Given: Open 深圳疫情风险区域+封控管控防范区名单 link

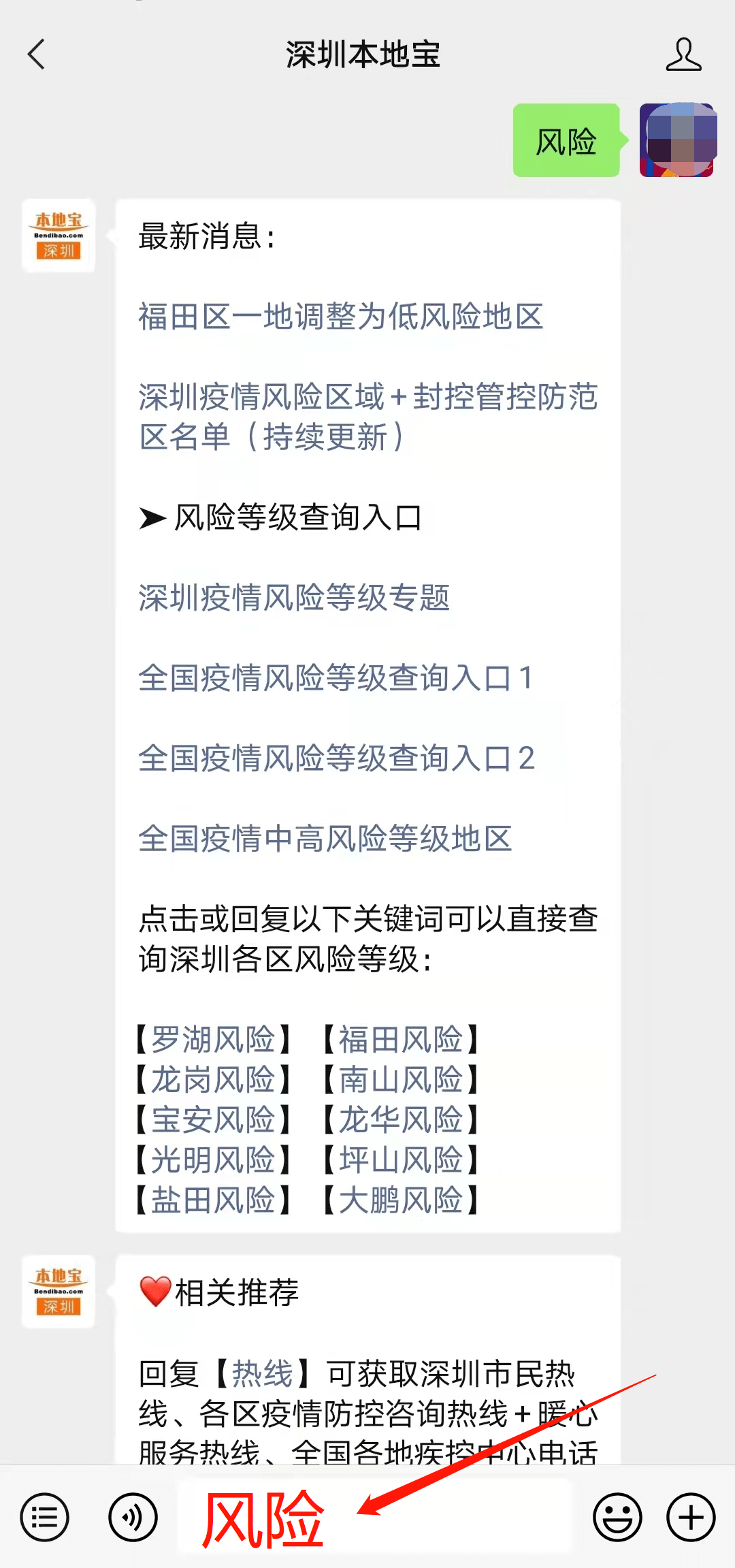Looking at the screenshot, I should point(367,416).
